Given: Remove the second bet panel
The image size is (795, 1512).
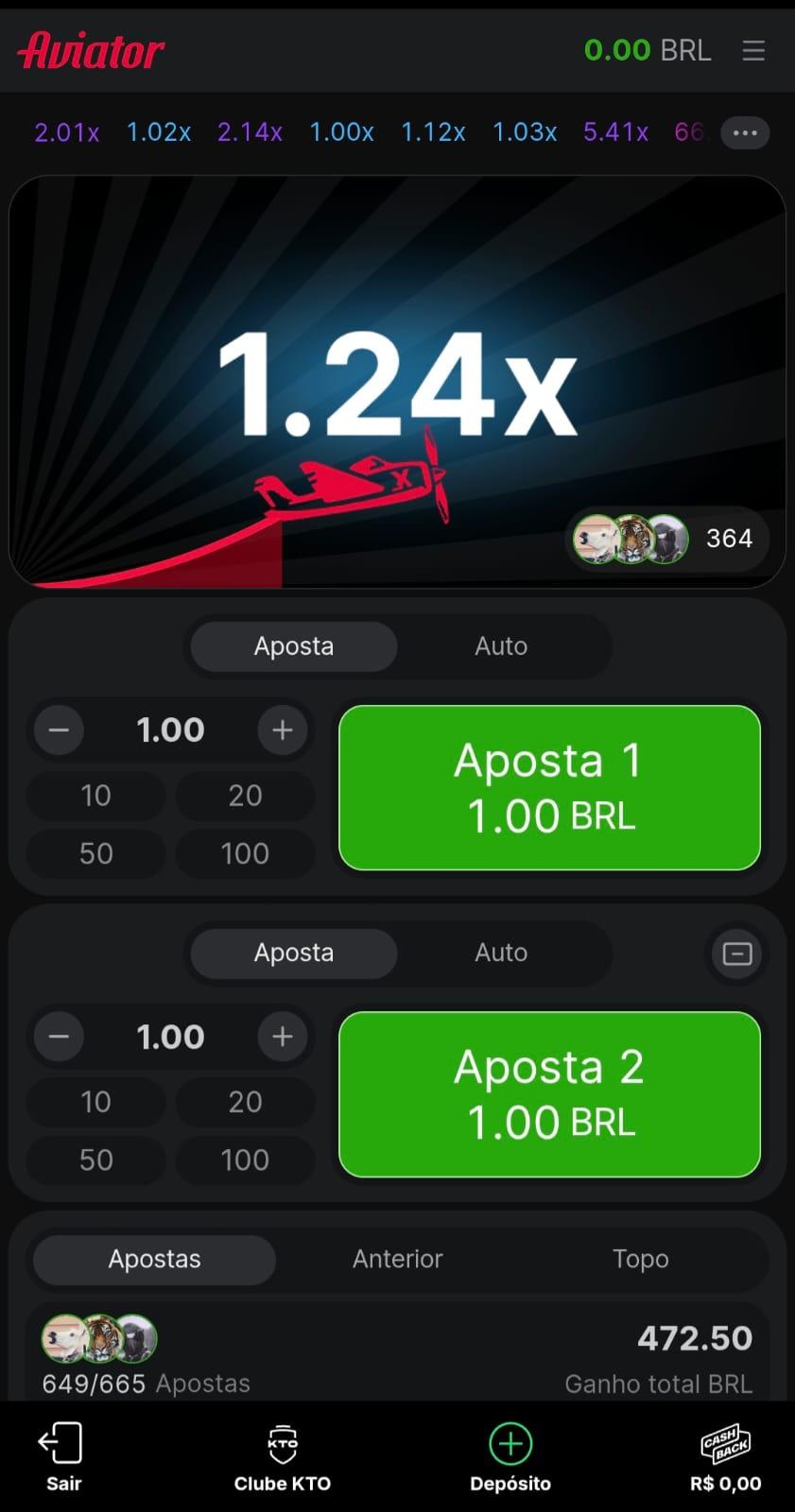Looking at the screenshot, I should [735, 954].
